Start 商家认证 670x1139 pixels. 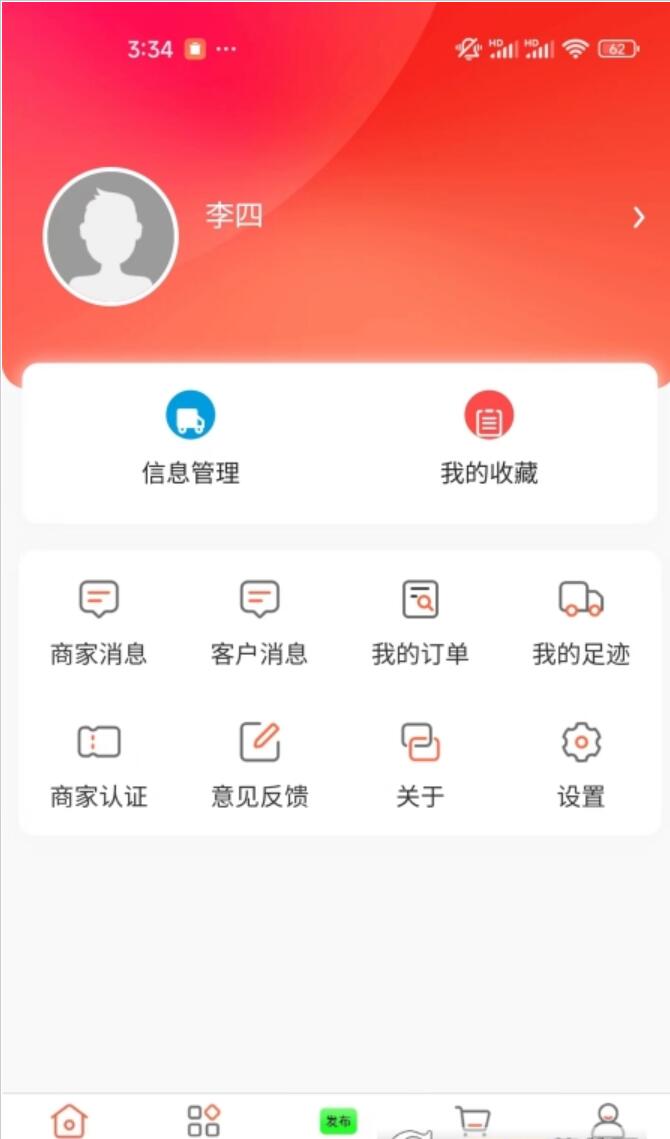[x=99, y=765]
